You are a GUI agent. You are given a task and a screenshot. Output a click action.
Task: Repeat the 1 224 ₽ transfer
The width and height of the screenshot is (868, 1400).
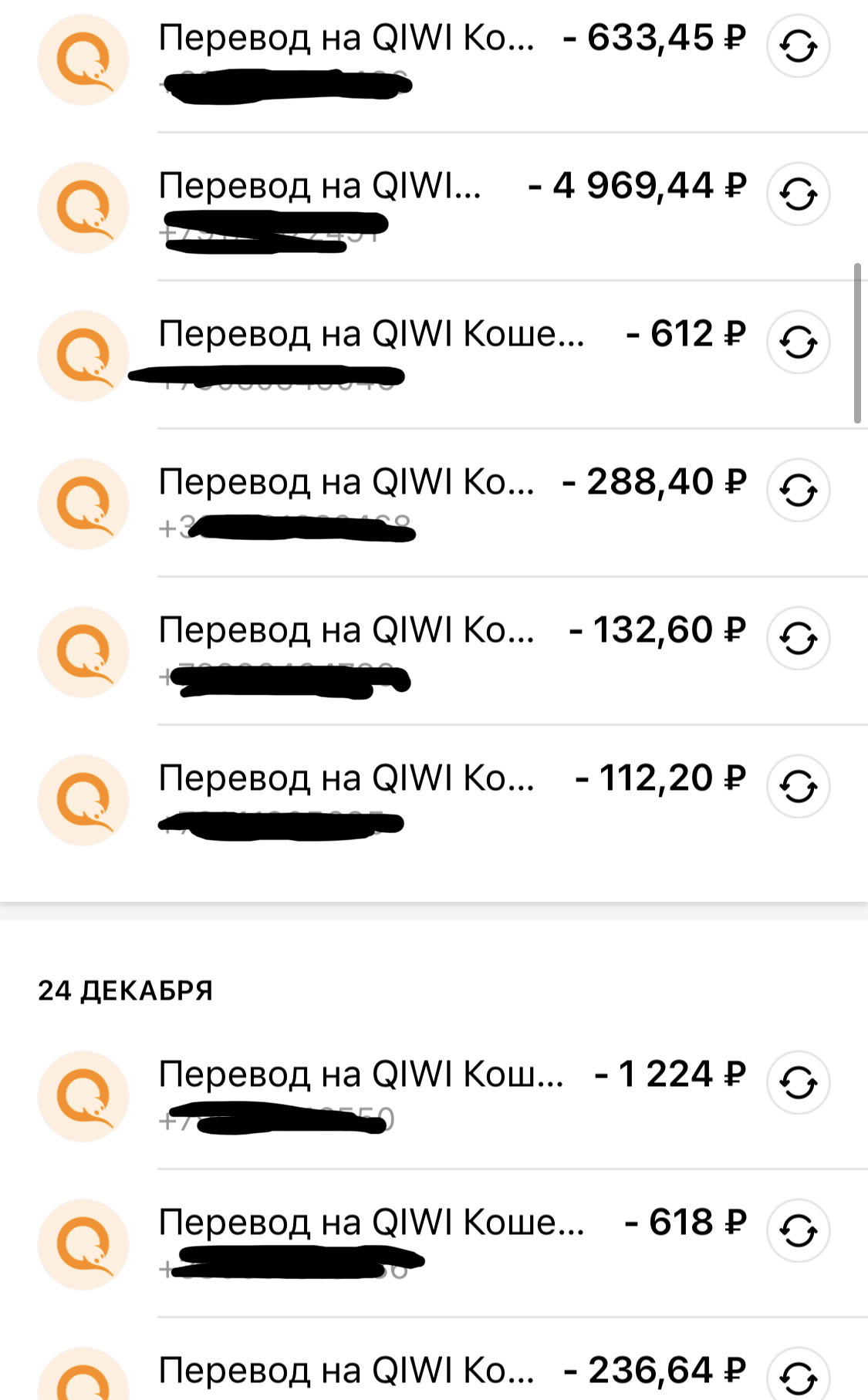click(x=798, y=1083)
